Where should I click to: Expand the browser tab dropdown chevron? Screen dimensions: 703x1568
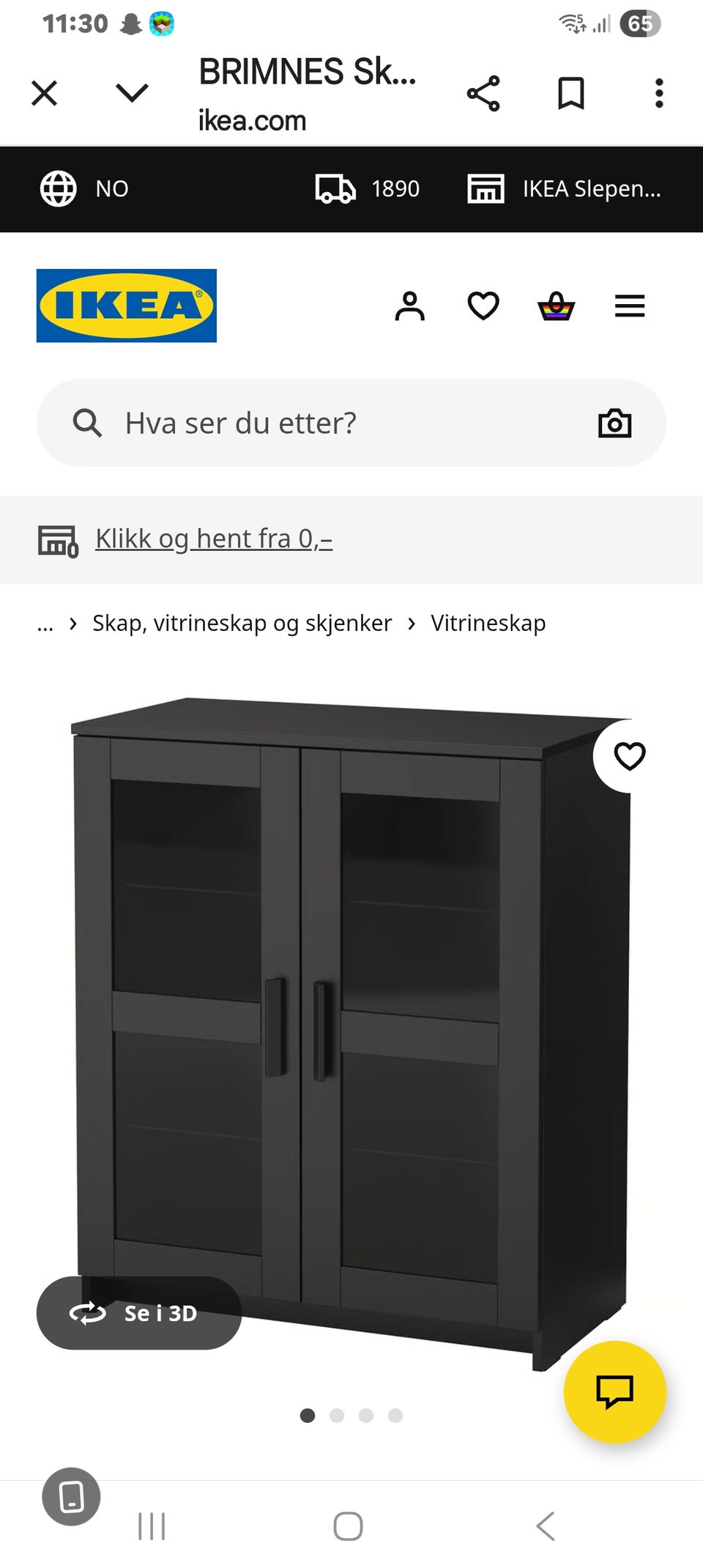coord(132,93)
